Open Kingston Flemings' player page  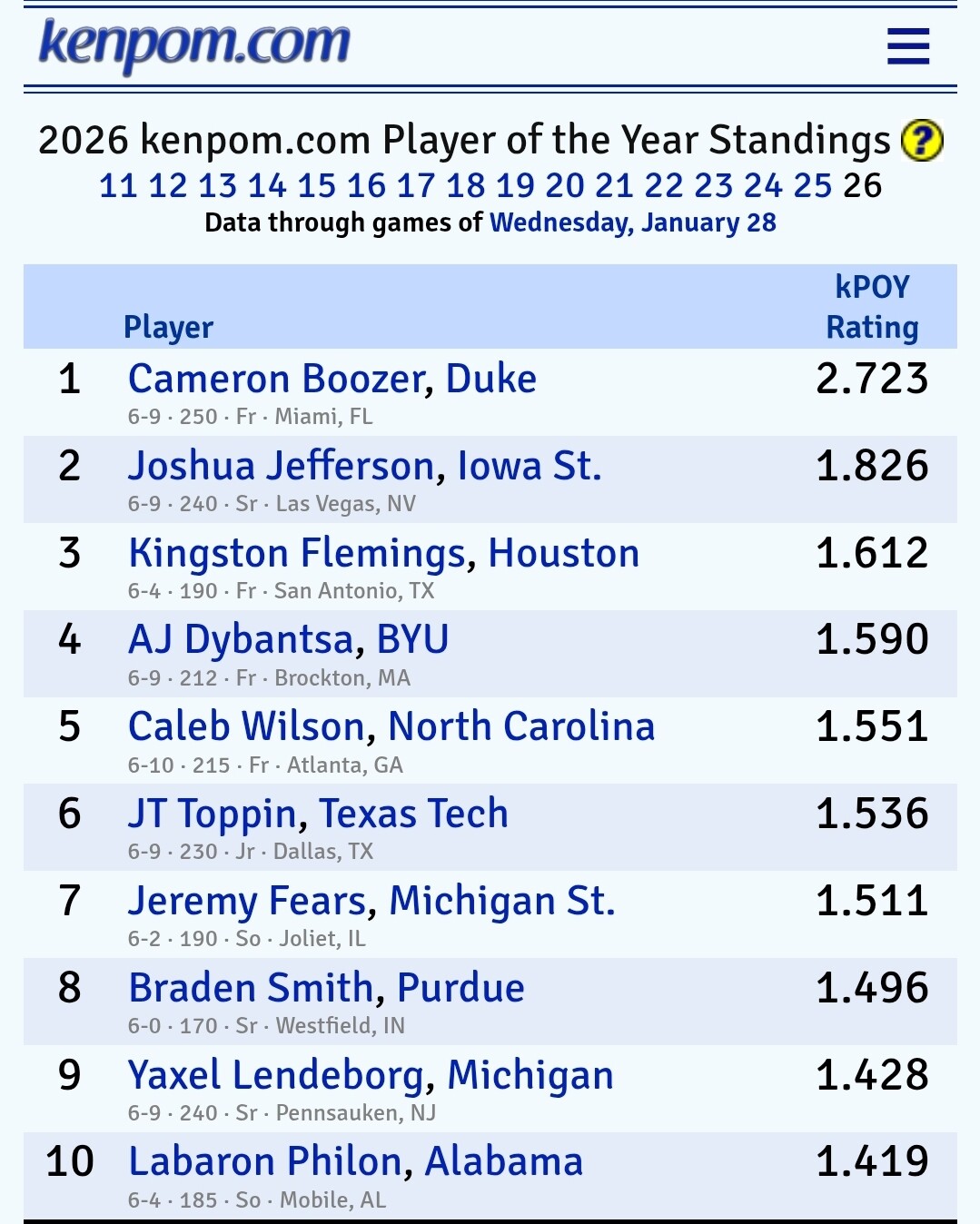pyautogui.click(x=296, y=554)
